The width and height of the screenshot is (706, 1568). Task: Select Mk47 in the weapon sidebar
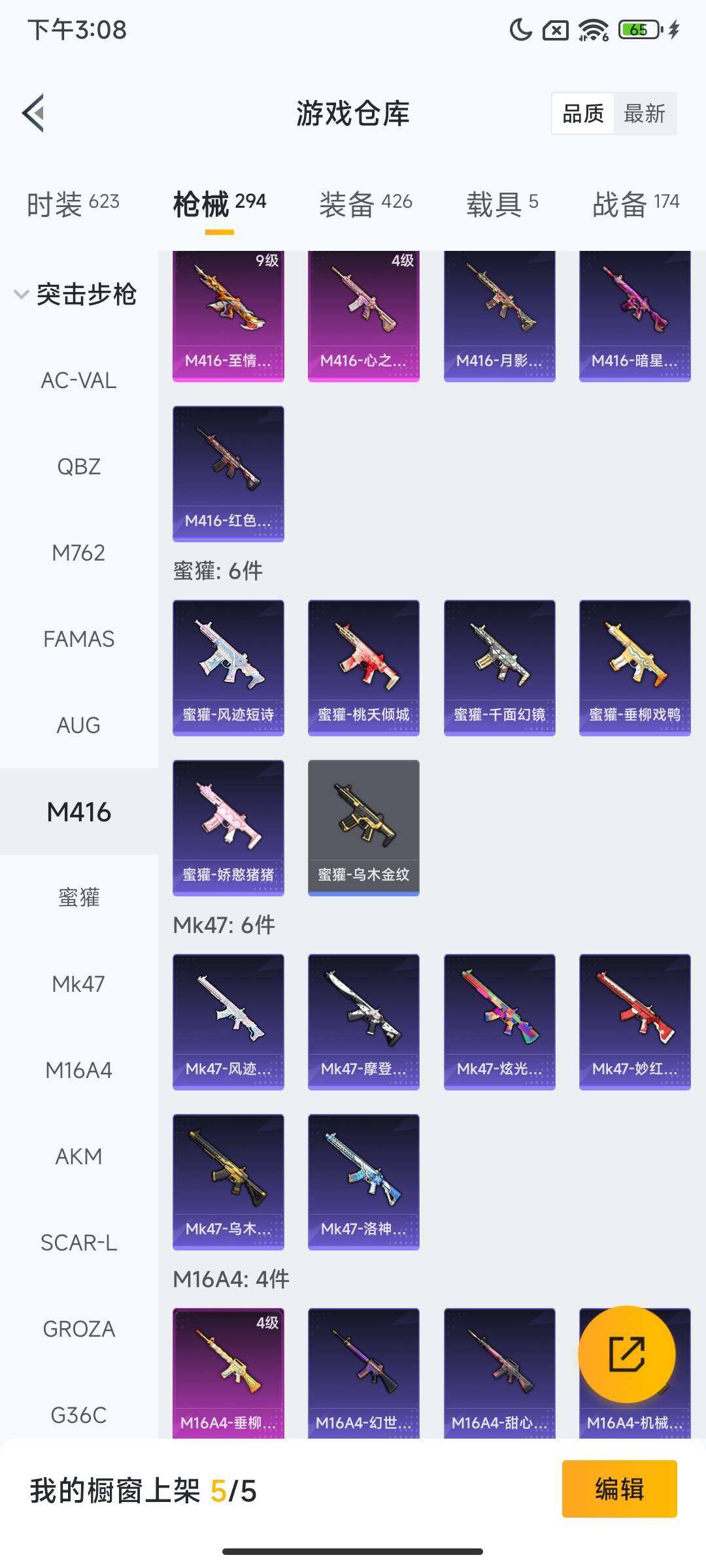(x=78, y=983)
